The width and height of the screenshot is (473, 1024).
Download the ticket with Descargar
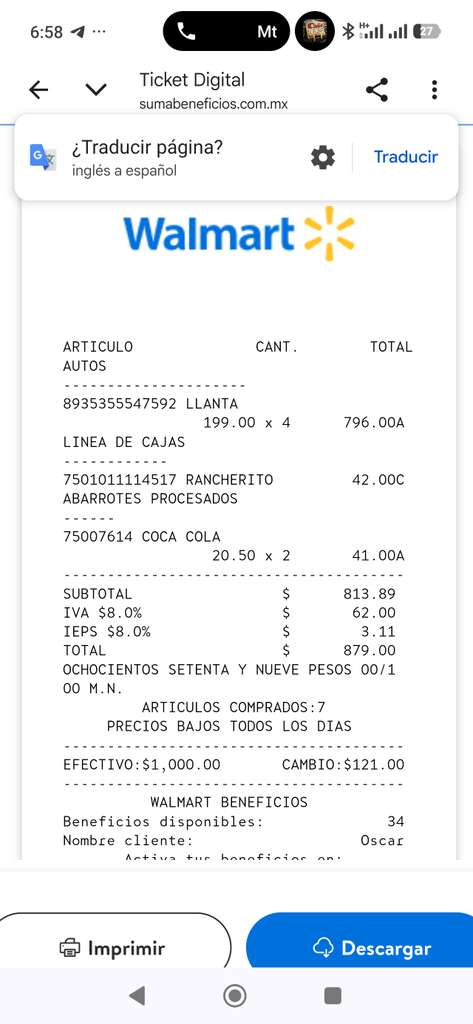pyautogui.click(x=360, y=948)
